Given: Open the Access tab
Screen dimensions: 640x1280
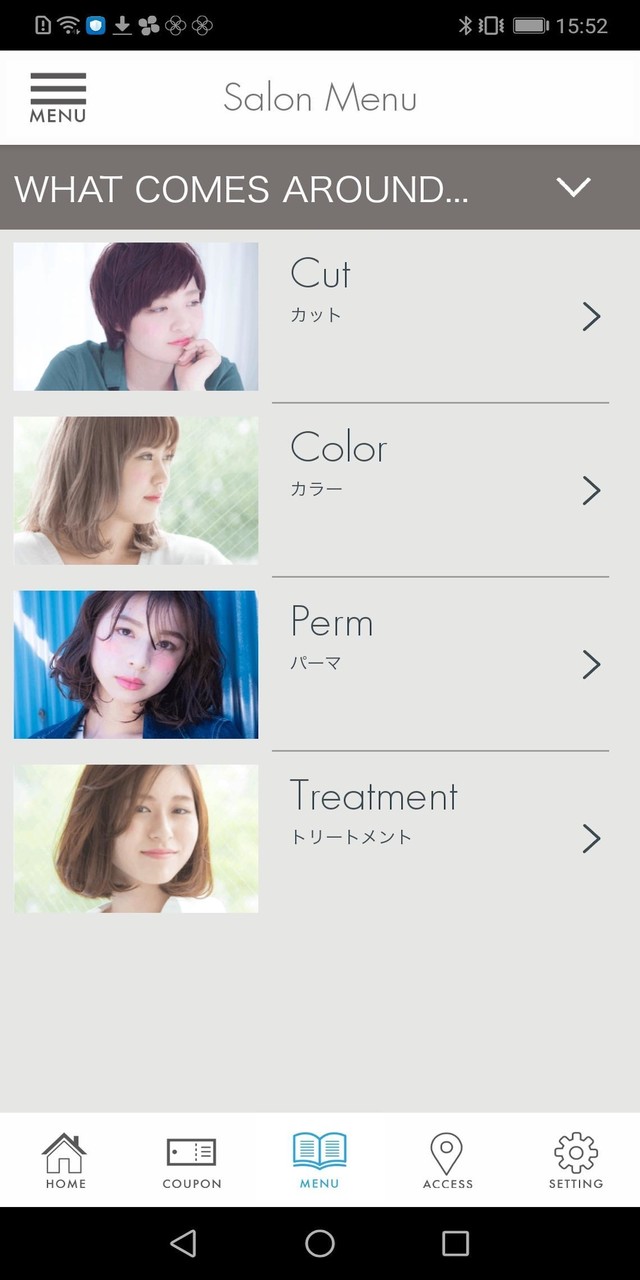Looking at the screenshot, I should click(x=447, y=1160).
